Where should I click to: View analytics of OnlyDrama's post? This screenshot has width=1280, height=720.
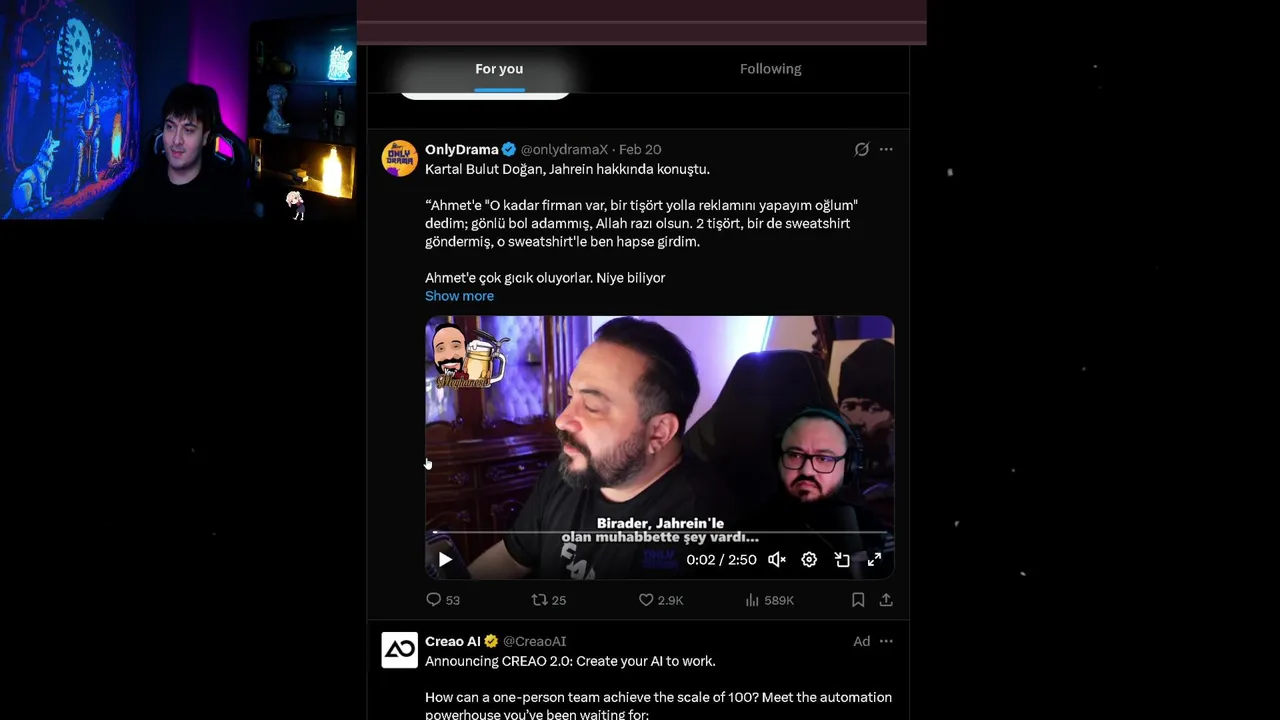coord(752,600)
